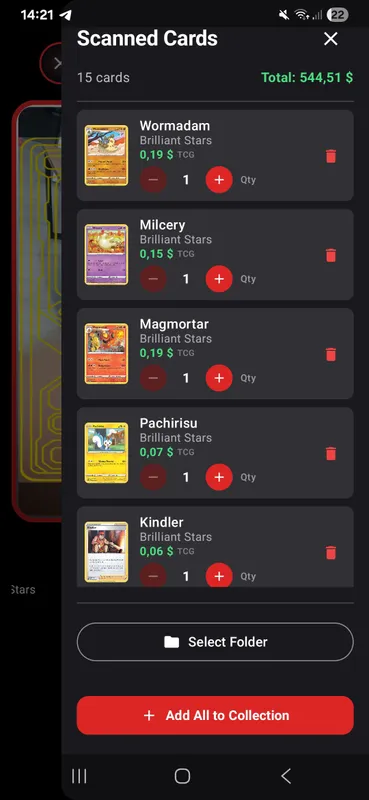Increase Kindler quantity

coord(219,576)
